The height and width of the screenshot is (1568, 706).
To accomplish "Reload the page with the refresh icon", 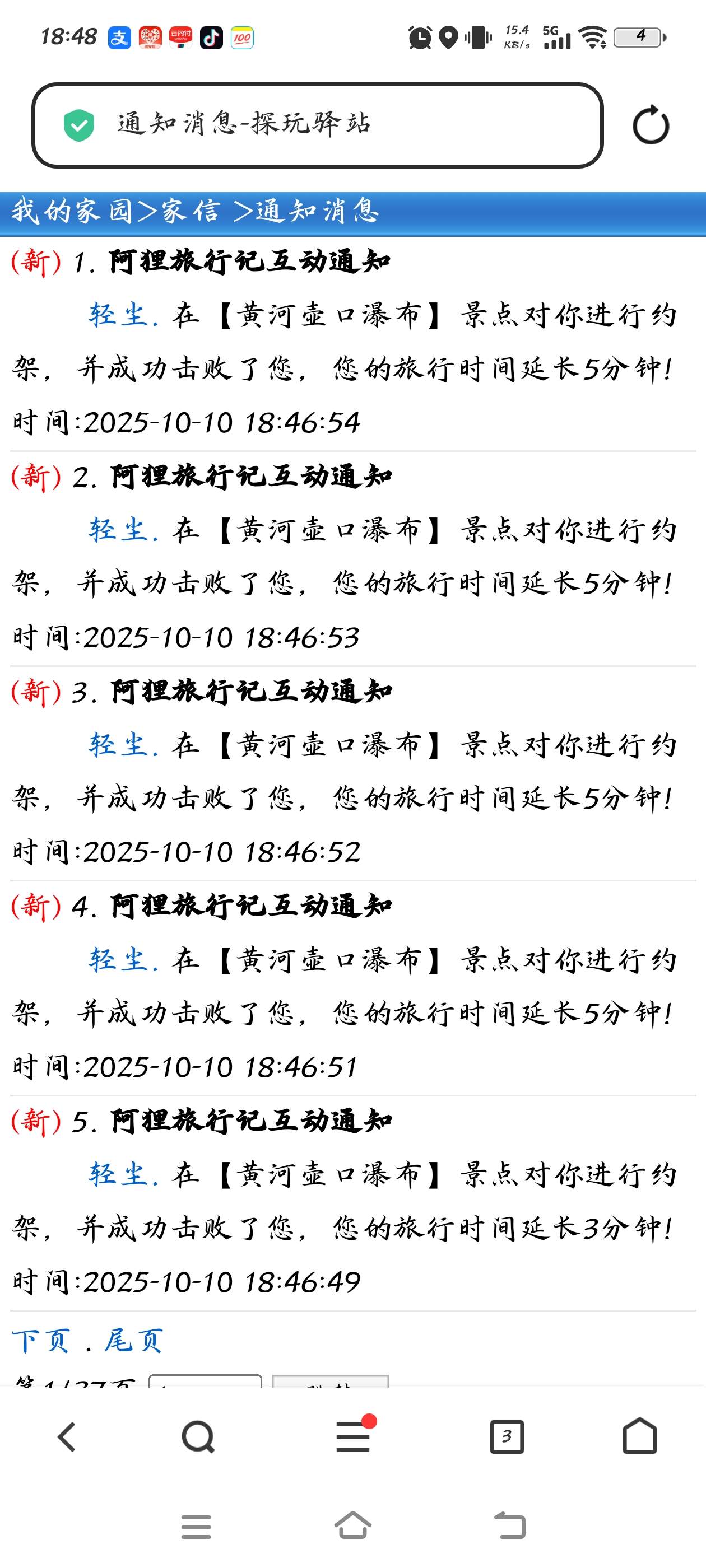I will pyautogui.click(x=651, y=126).
